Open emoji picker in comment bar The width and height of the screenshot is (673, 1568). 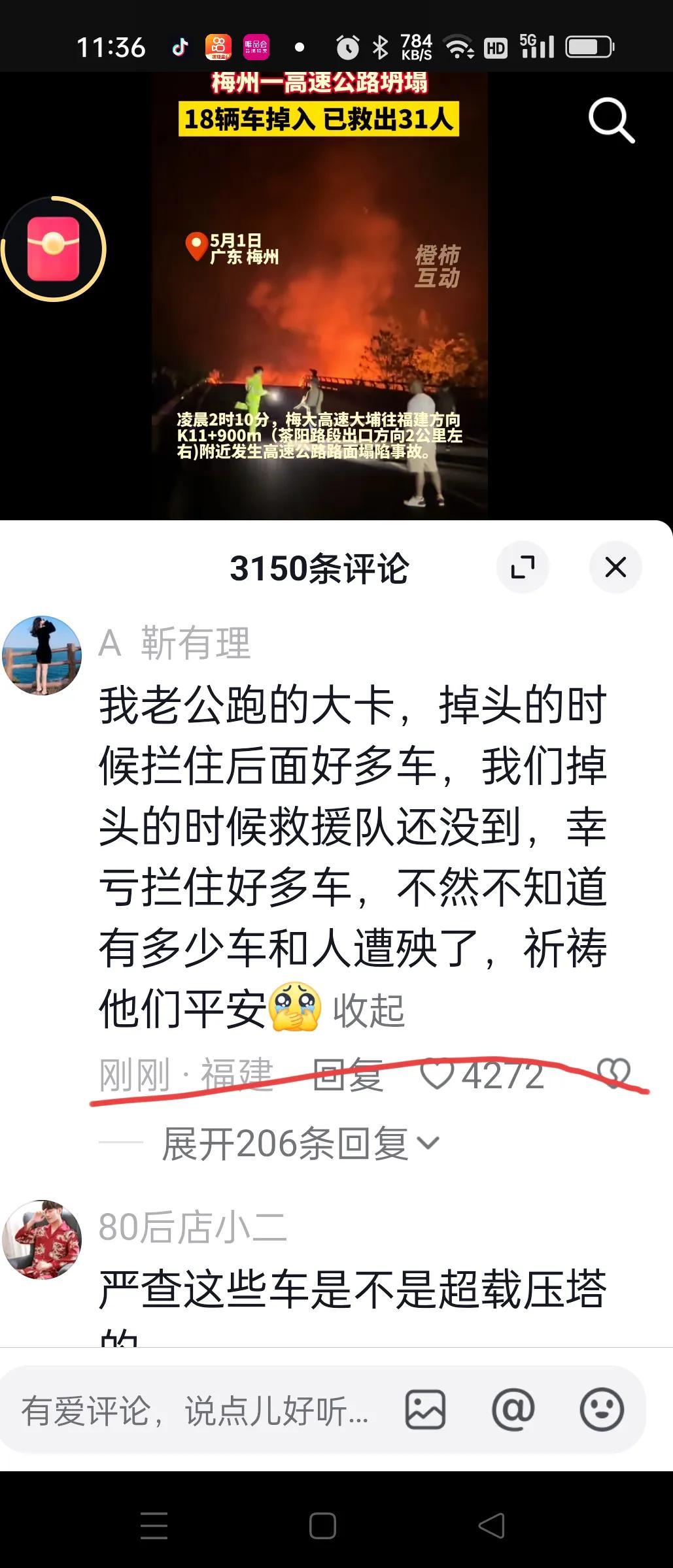[x=601, y=1410]
